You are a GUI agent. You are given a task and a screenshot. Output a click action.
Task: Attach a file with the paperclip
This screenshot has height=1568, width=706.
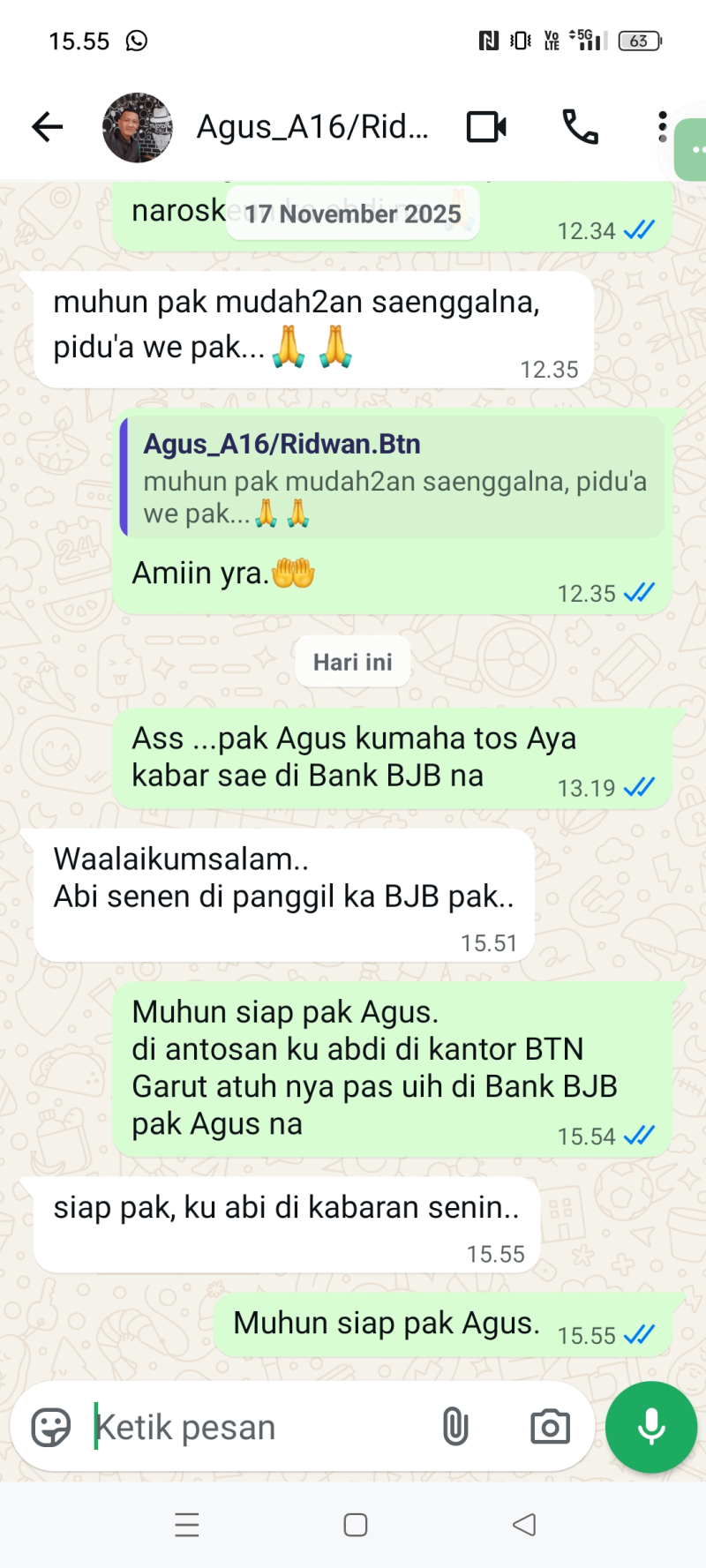455,1427
